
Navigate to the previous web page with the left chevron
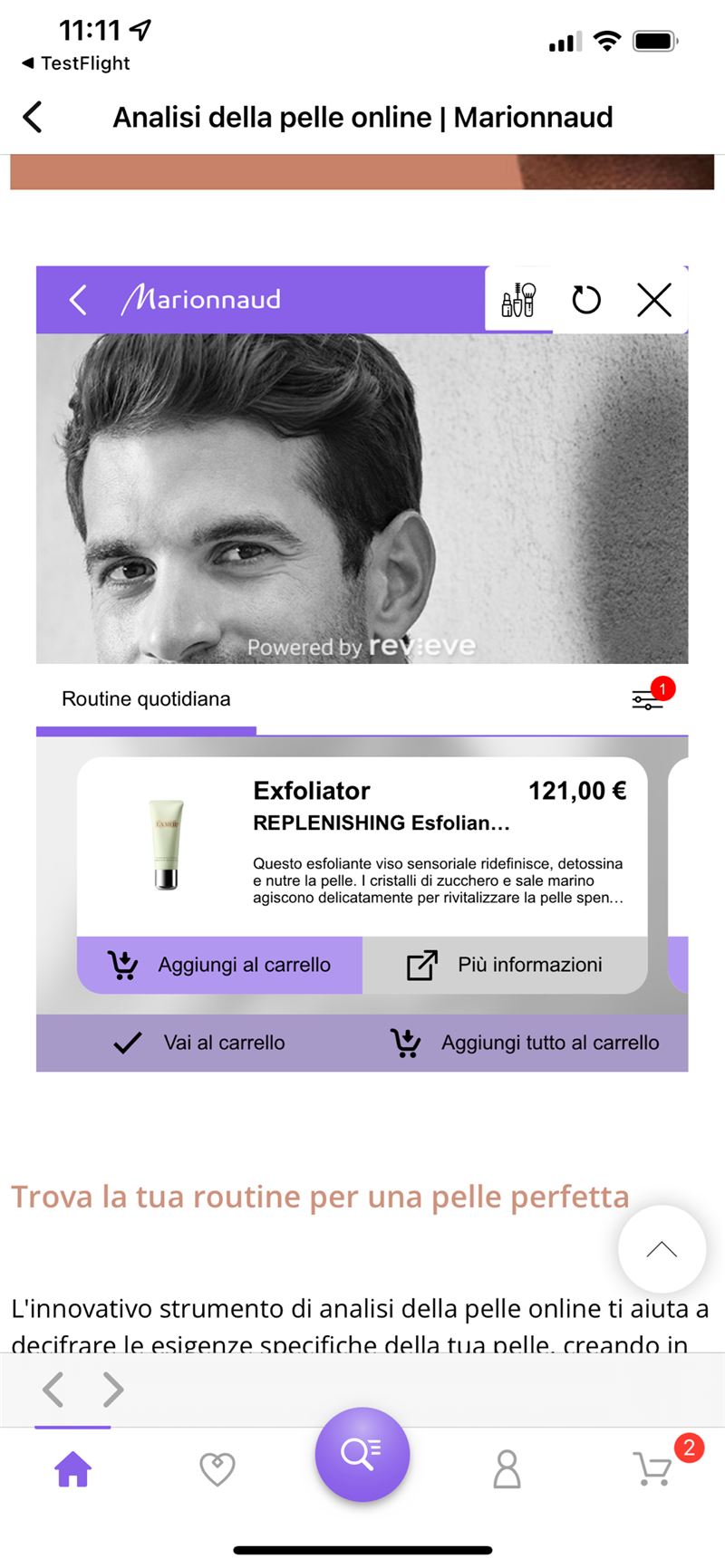coord(53,1389)
